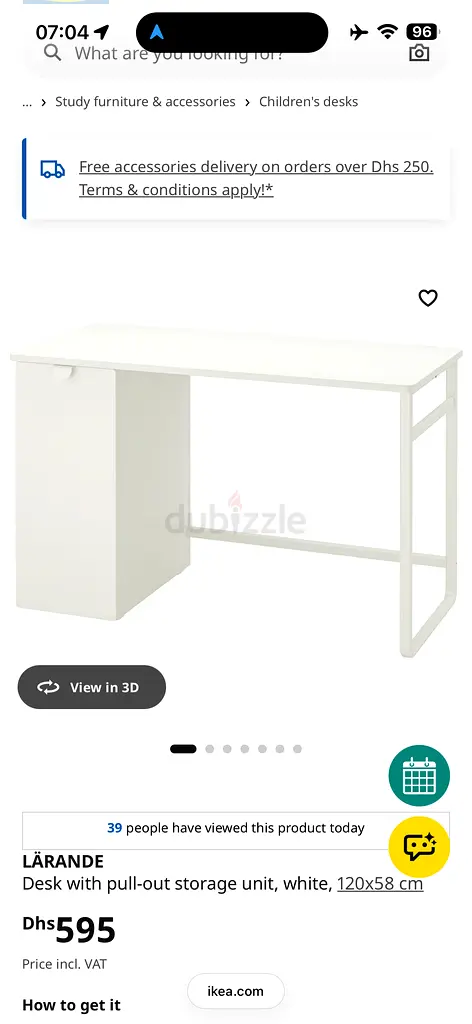
Task: Search by photo with the camera icon
Action: pos(419,53)
